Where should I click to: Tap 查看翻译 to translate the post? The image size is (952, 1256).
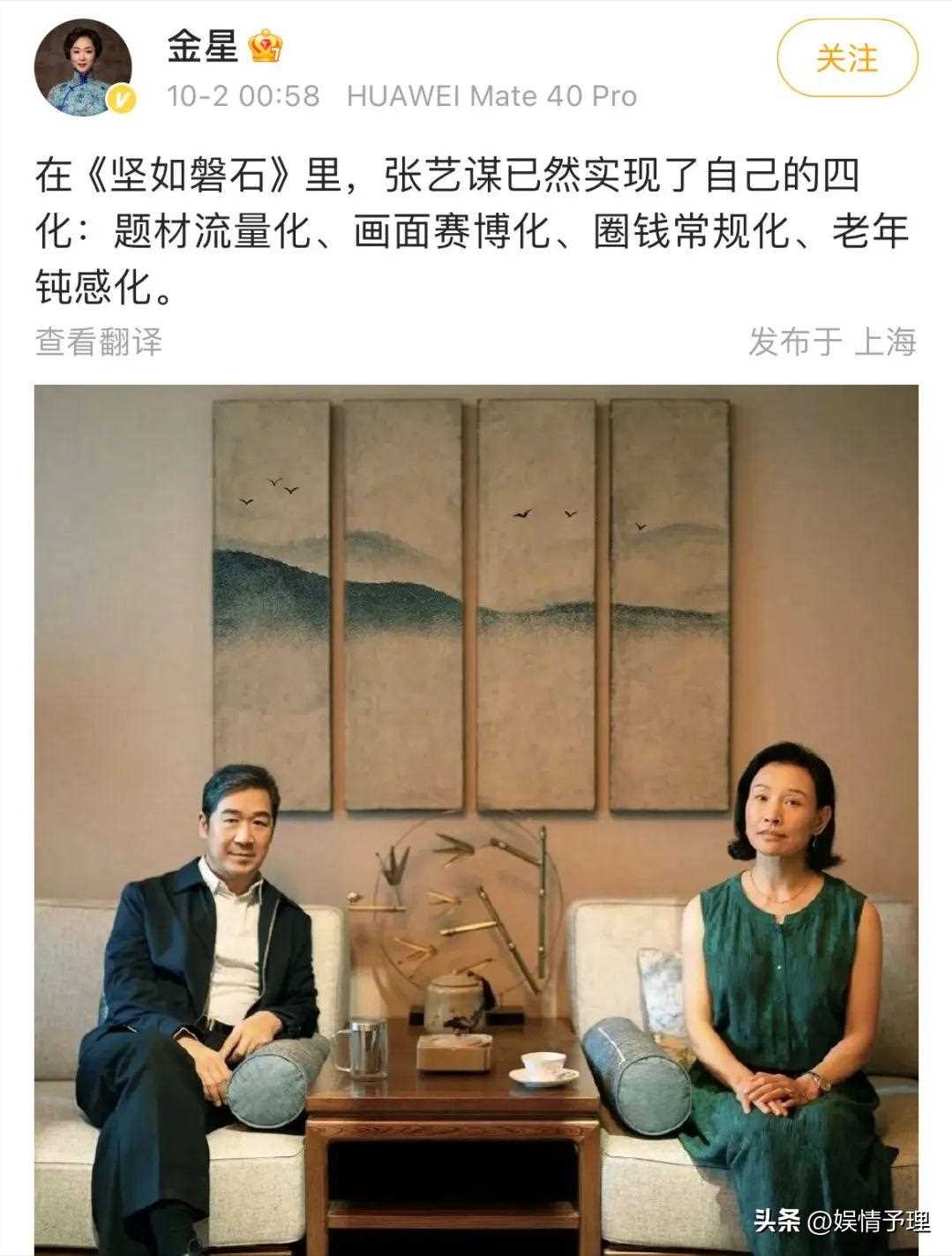point(99,342)
